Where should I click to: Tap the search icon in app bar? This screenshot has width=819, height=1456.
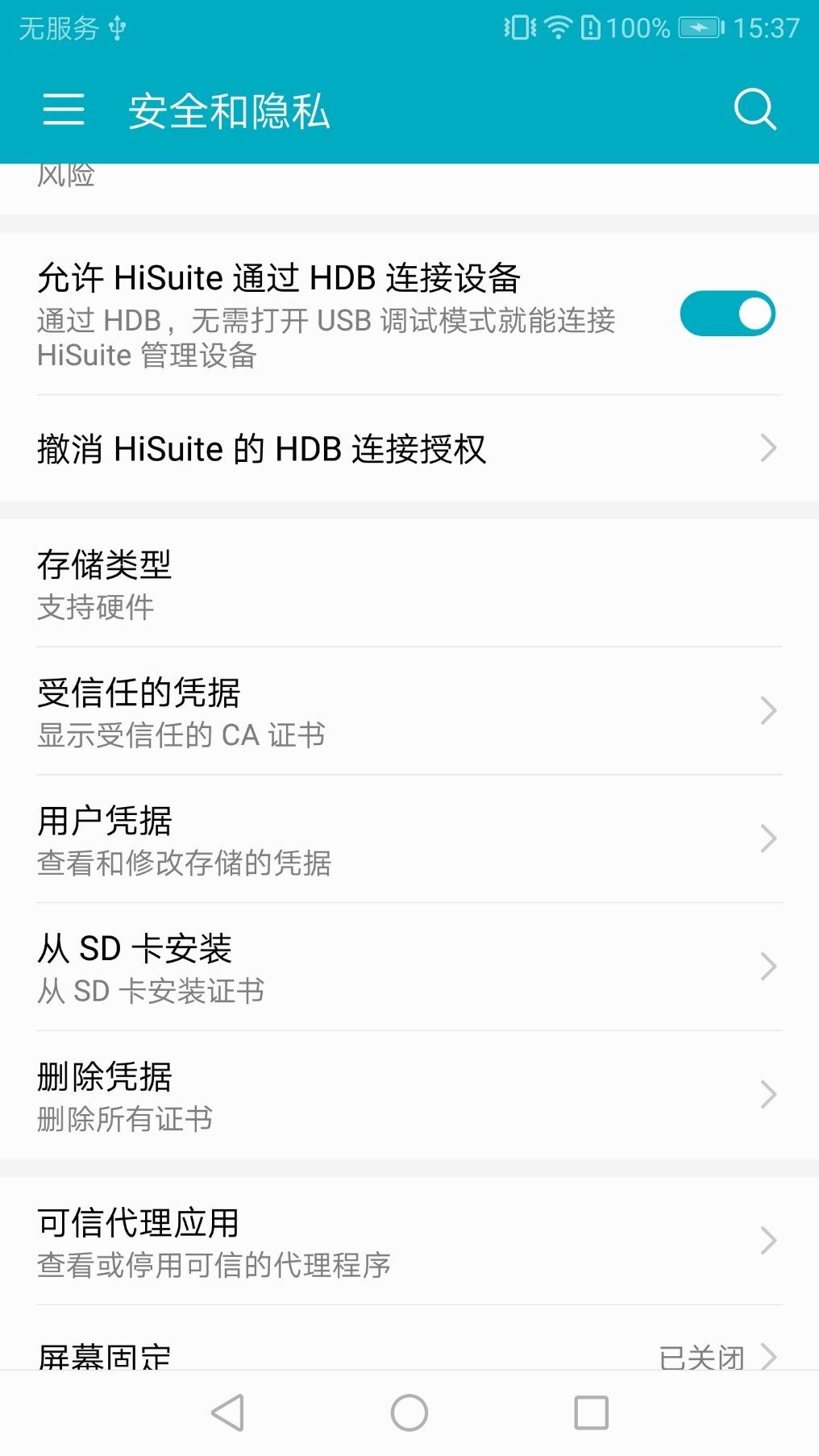coord(755,109)
